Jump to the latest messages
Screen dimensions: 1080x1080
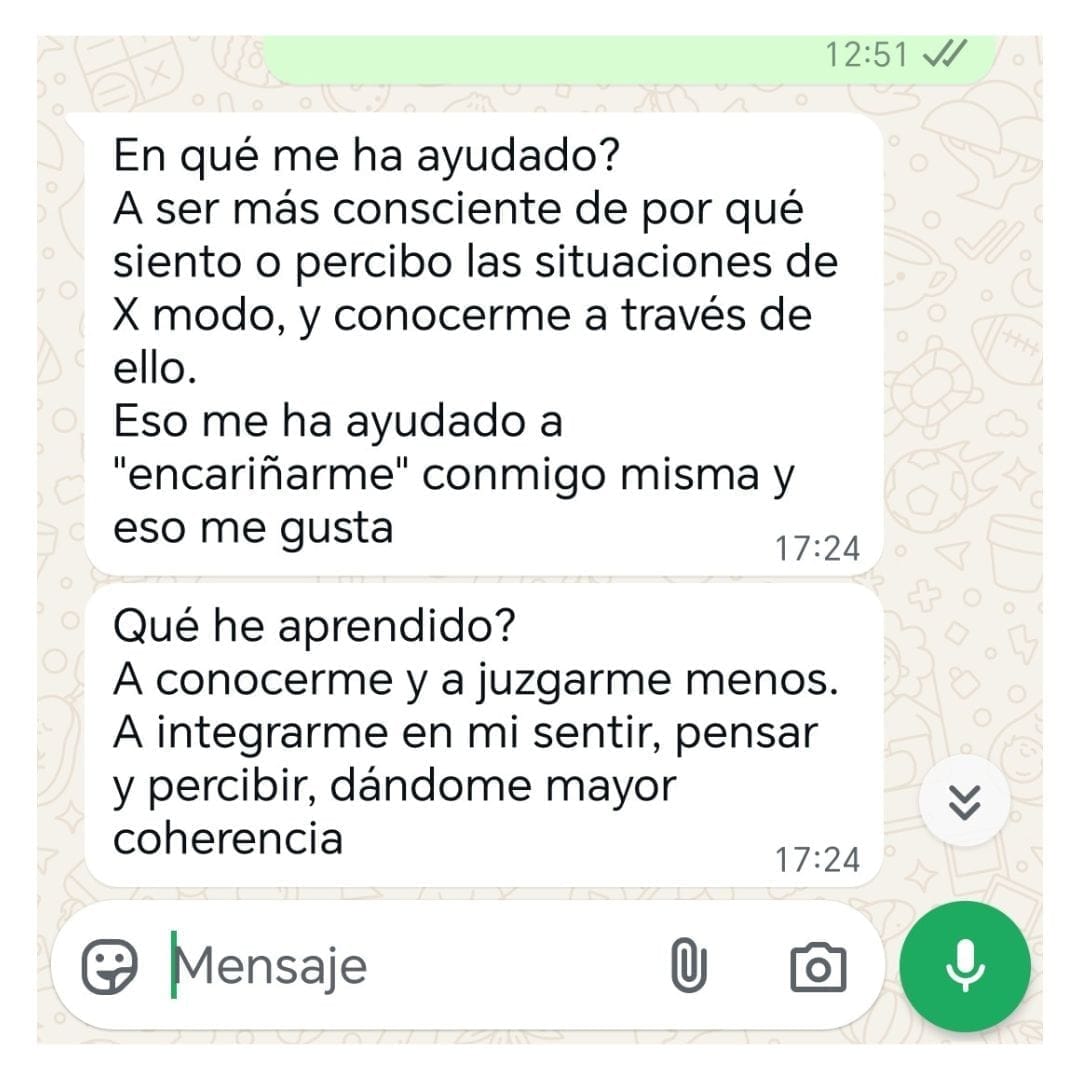[964, 802]
